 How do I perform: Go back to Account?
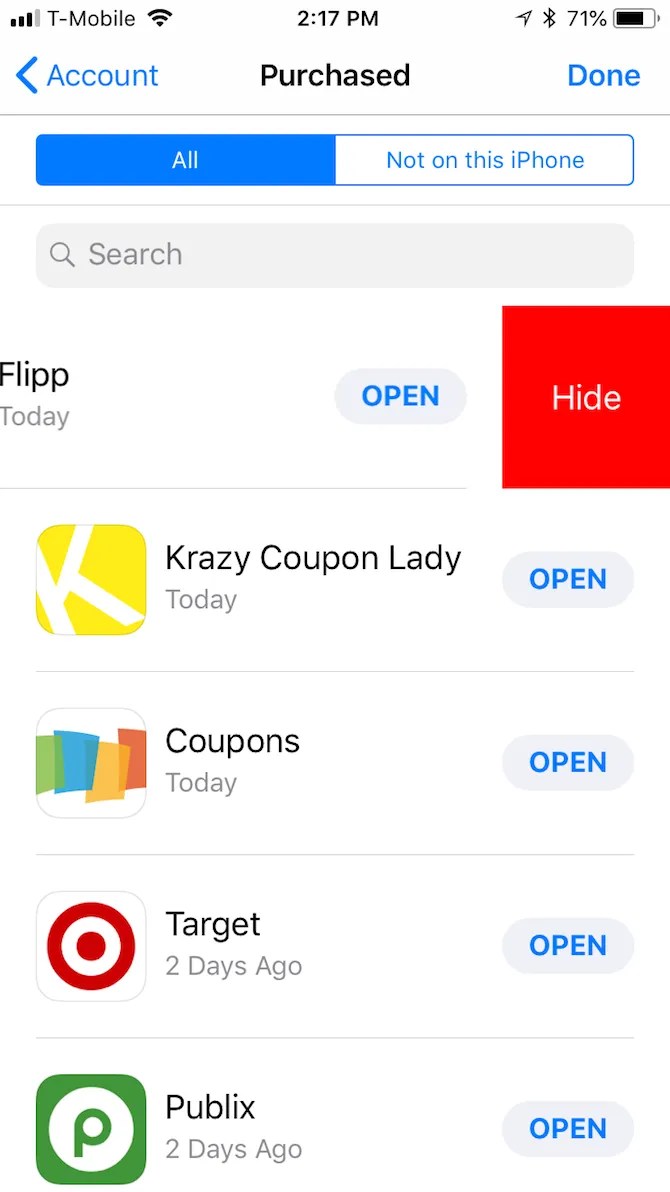(88, 76)
